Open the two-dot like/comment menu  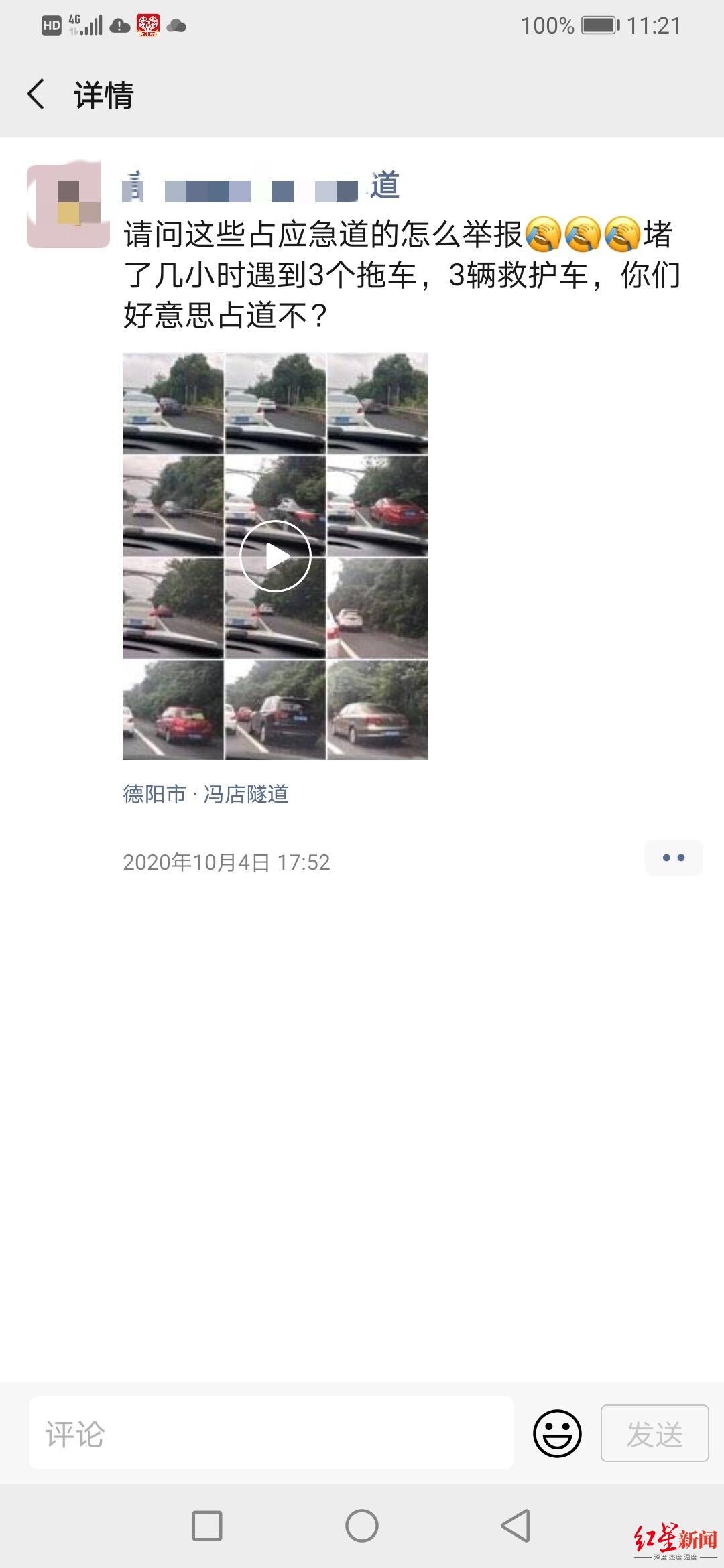pyautogui.click(x=674, y=858)
